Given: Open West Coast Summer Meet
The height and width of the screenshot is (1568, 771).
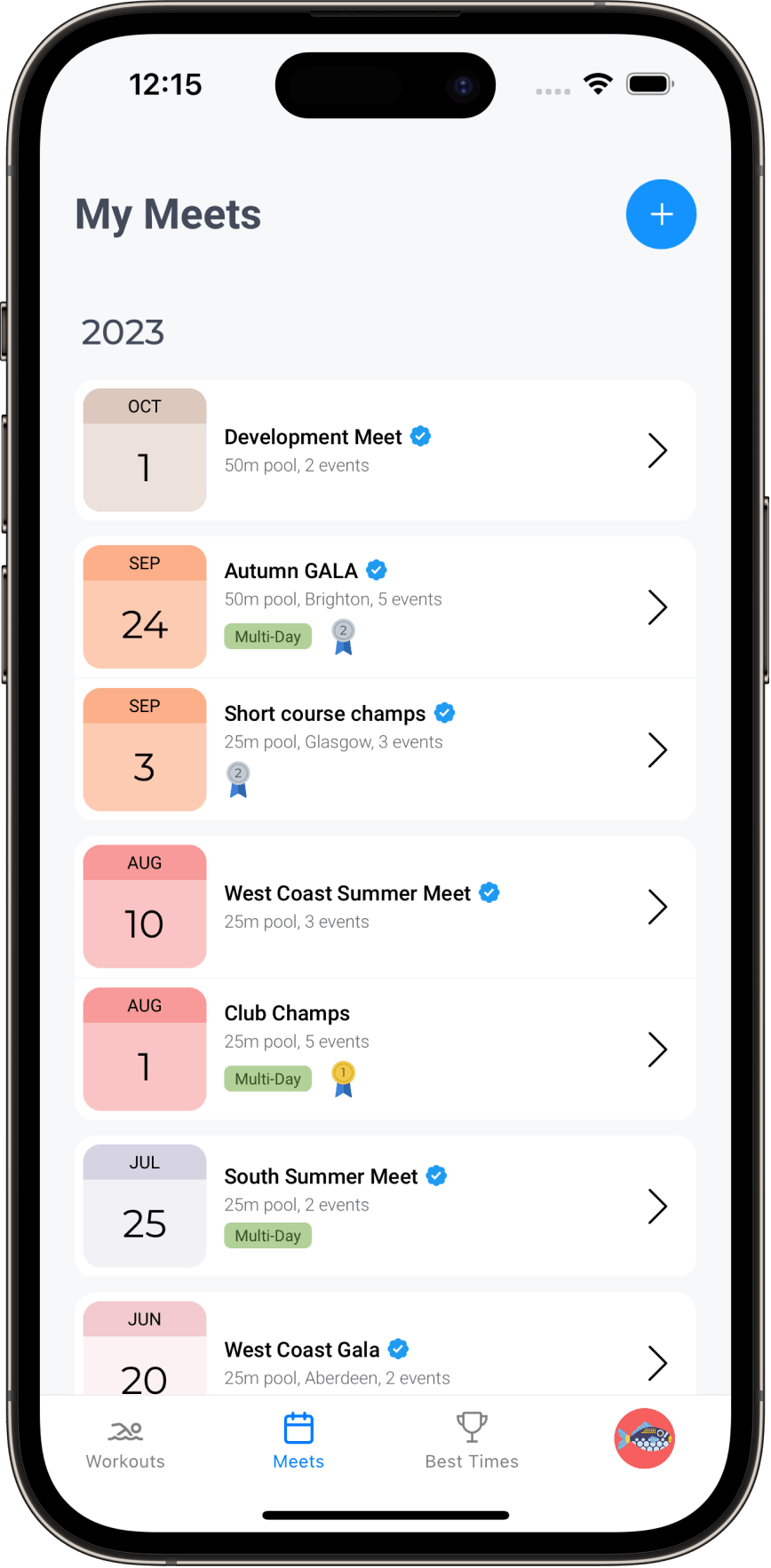Looking at the screenshot, I should click(385, 907).
